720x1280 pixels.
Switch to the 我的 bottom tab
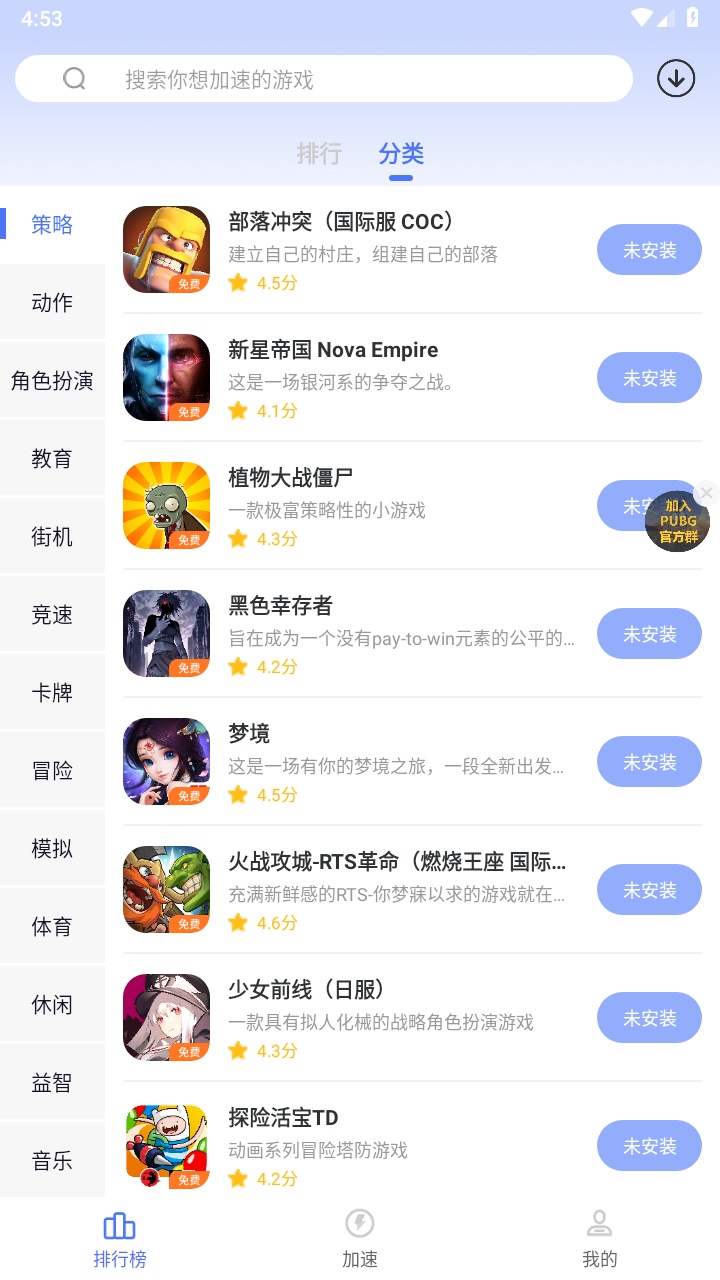[600, 1238]
